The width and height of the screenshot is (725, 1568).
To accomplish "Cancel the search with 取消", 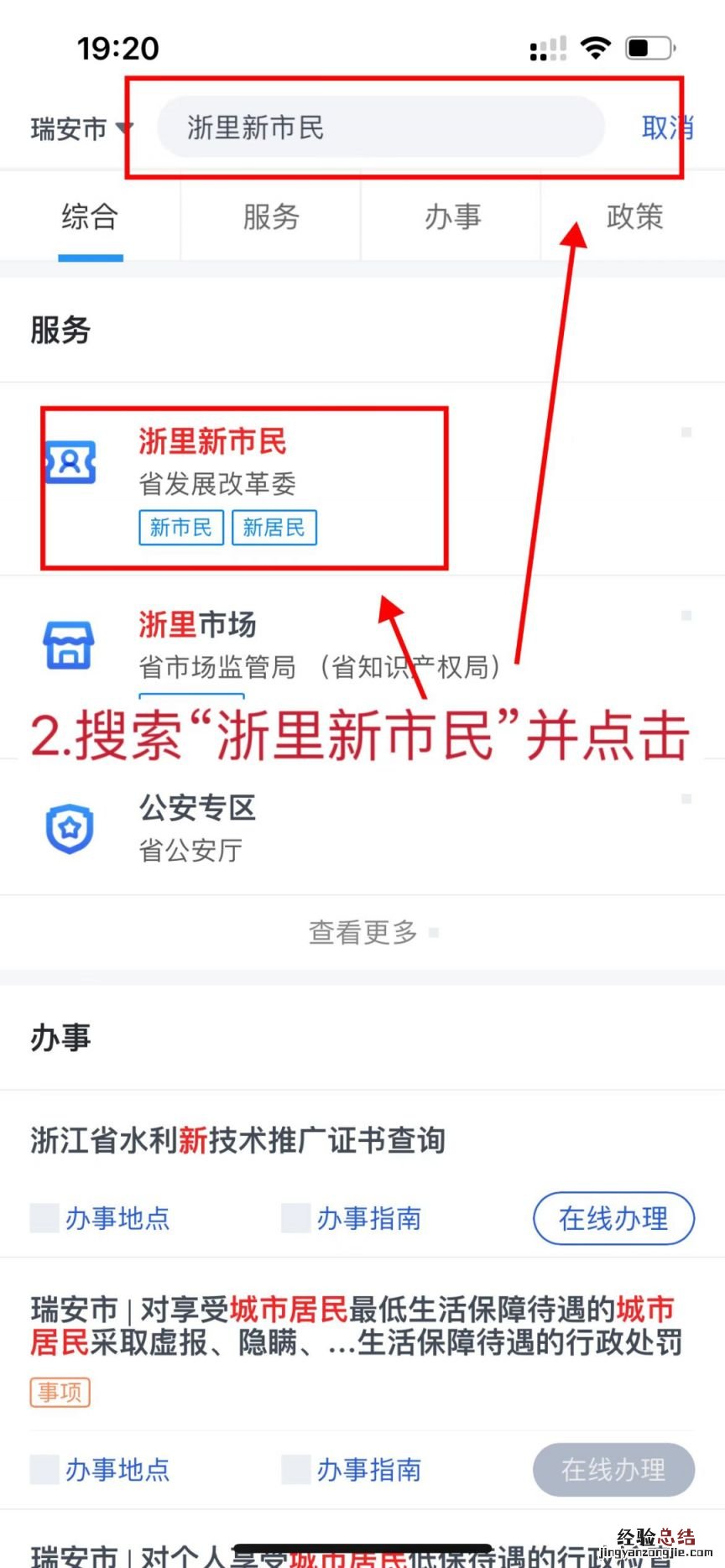I will pos(667,128).
